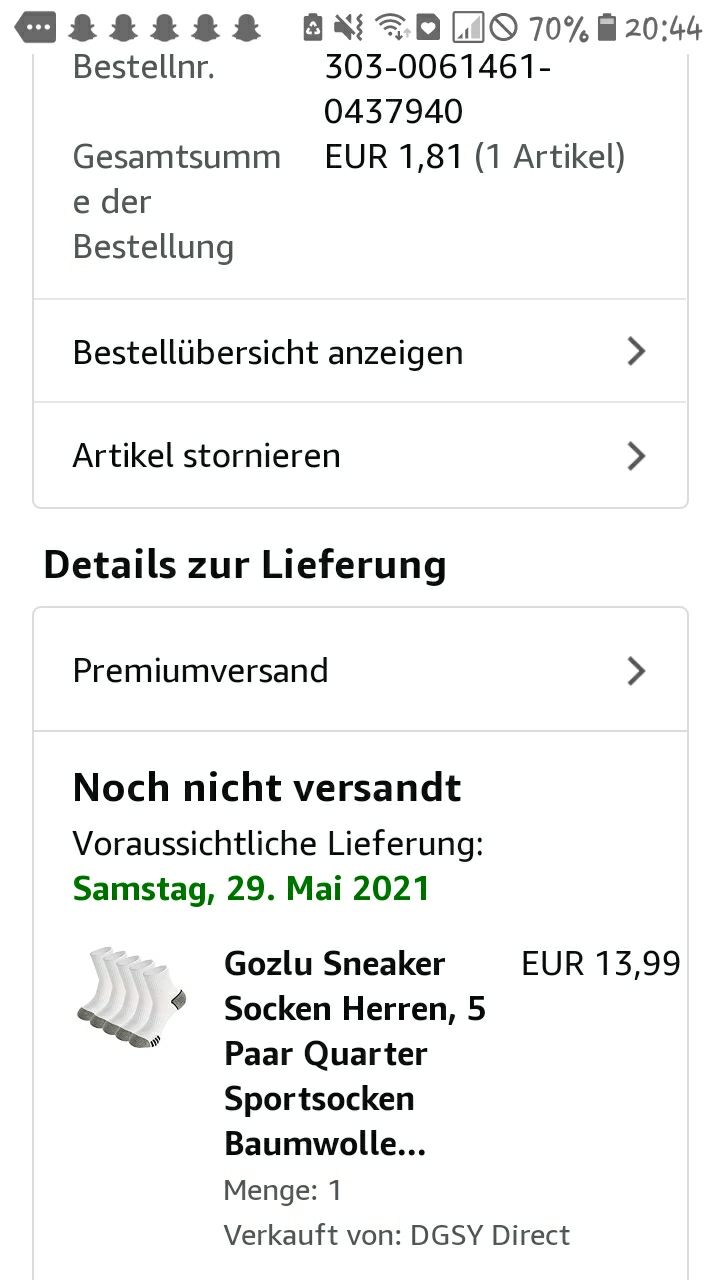Open Bestellübersicht anzeigen row
The height and width of the screenshot is (1280, 720).
pyautogui.click(x=360, y=352)
